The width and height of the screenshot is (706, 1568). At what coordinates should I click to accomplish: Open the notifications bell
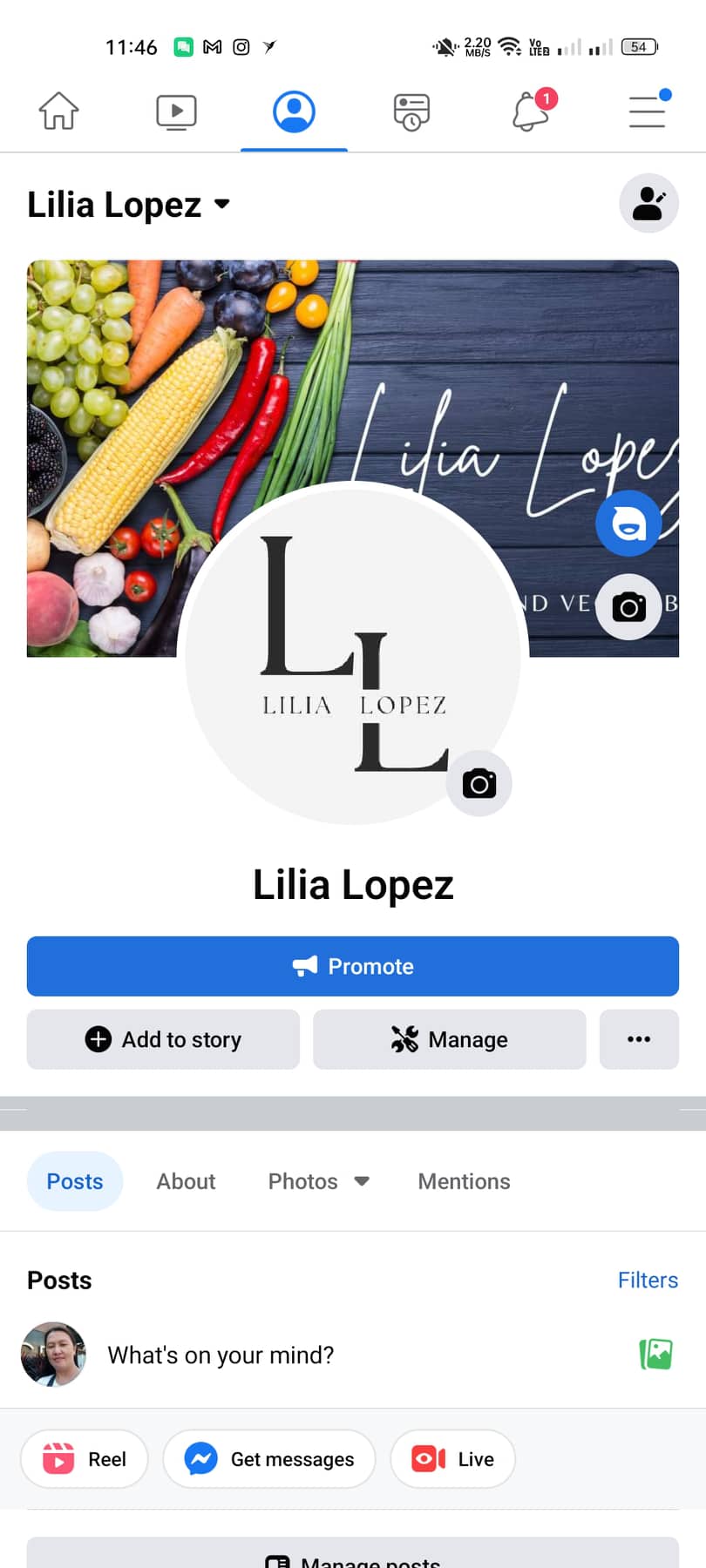coord(530,112)
